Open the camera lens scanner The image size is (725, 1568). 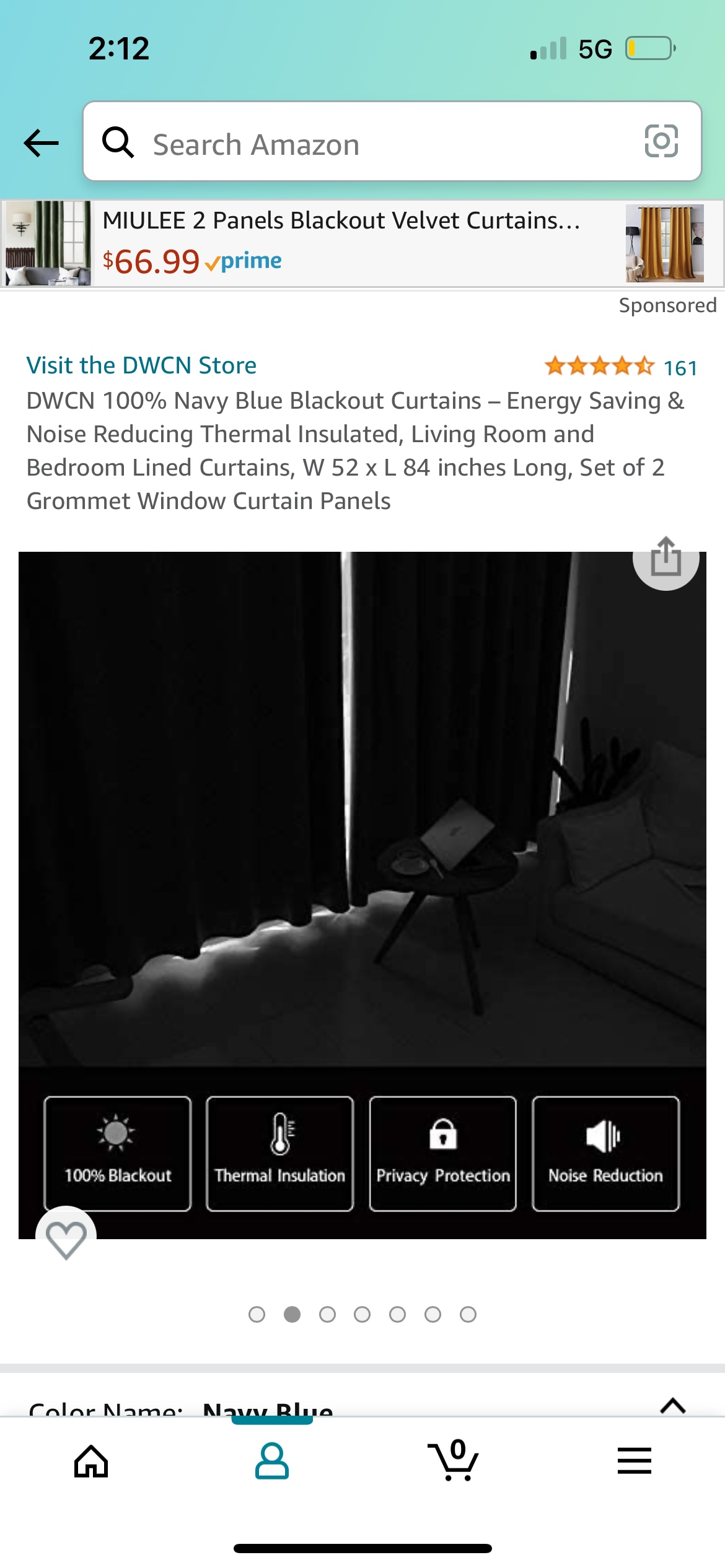click(x=661, y=141)
